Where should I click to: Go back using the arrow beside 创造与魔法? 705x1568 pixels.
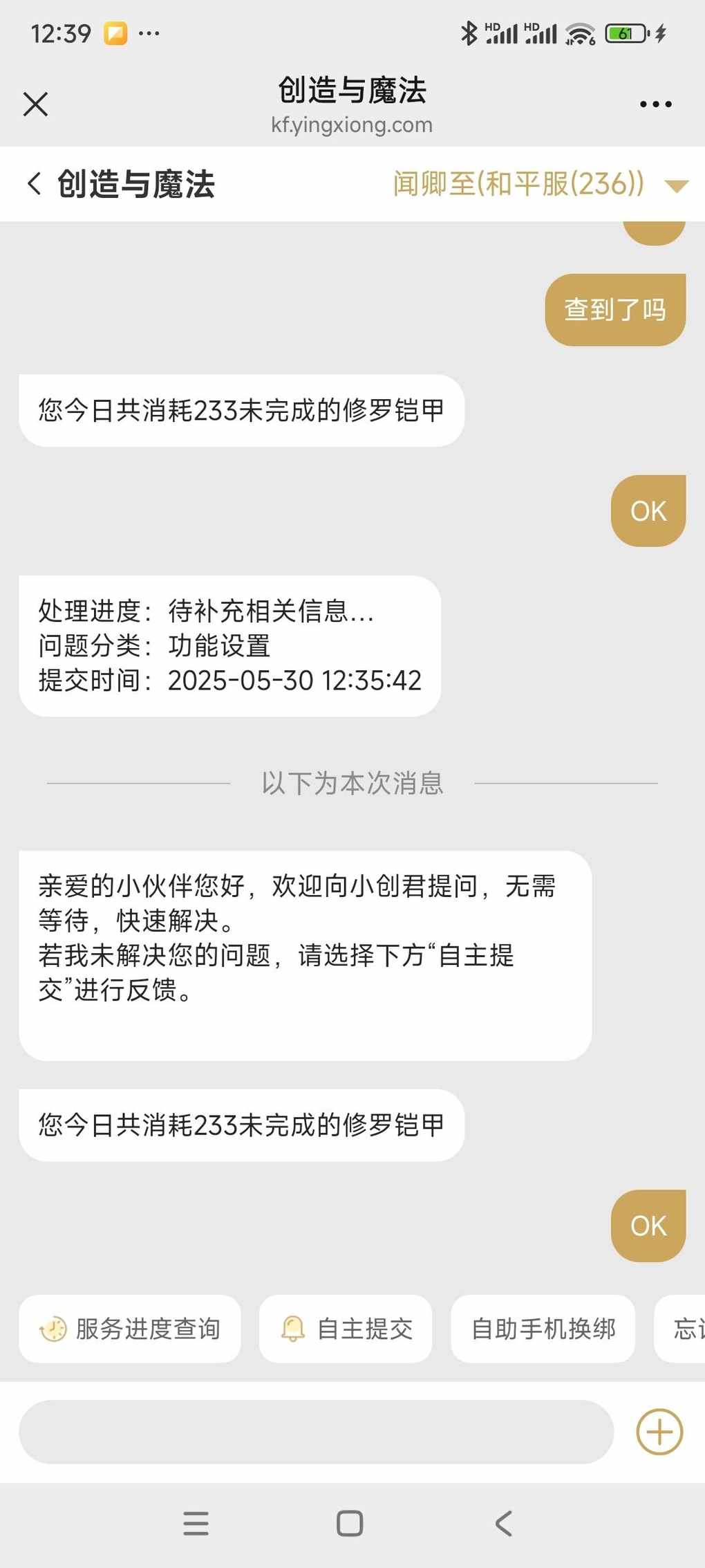(x=34, y=184)
